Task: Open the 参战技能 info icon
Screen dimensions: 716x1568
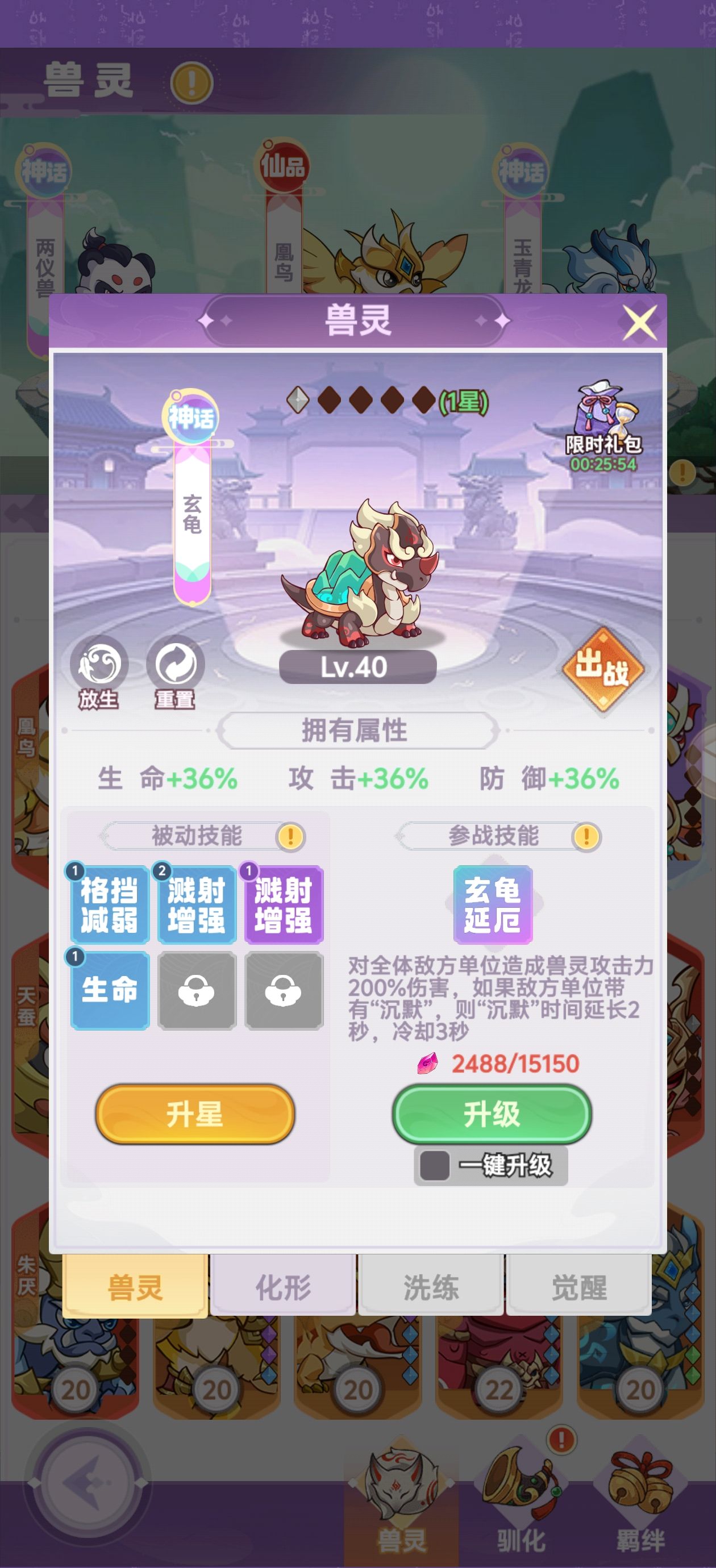Action: [x=586, y=836]
